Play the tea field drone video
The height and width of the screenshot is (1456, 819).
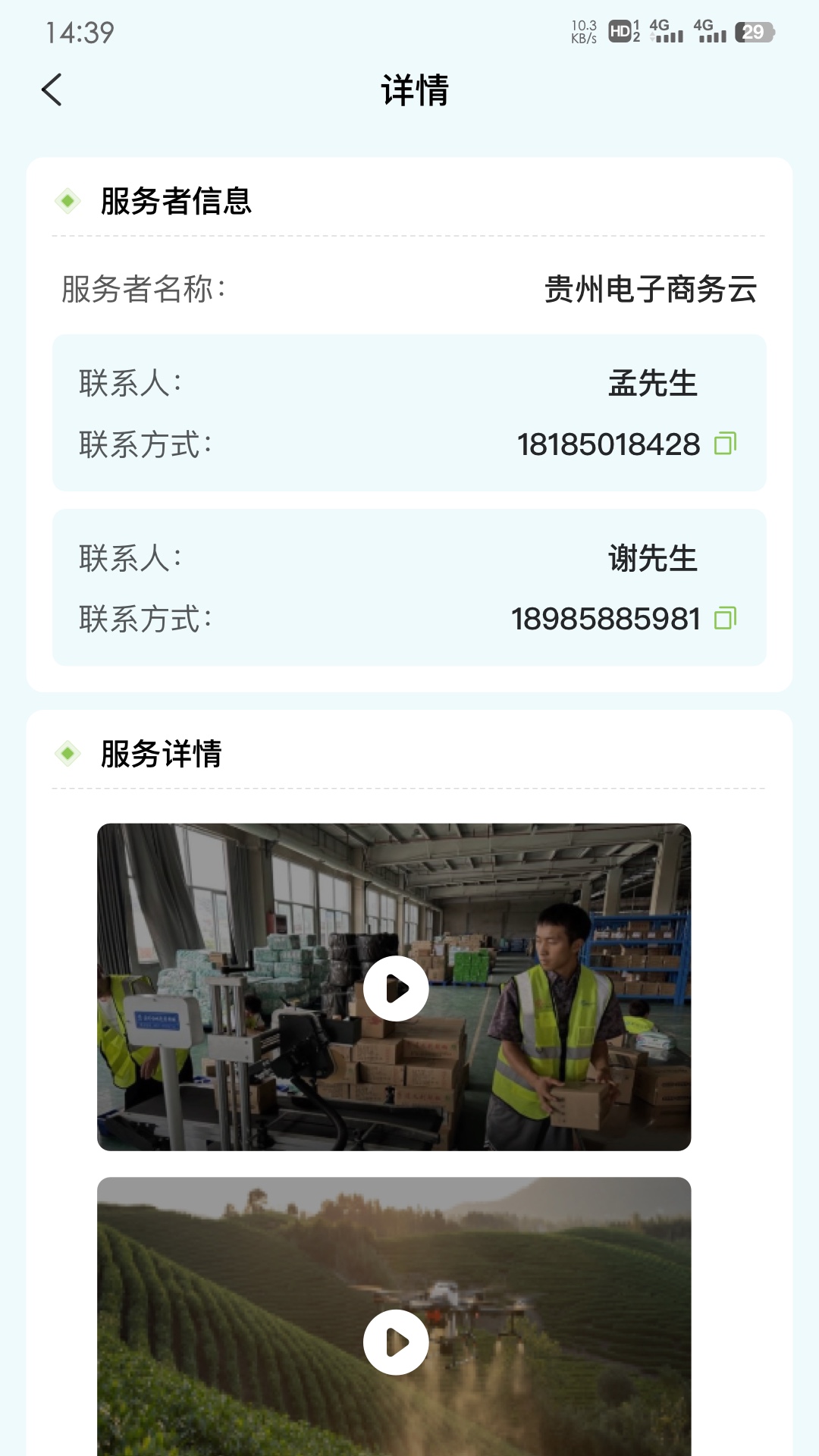(x=395, y=1341)
